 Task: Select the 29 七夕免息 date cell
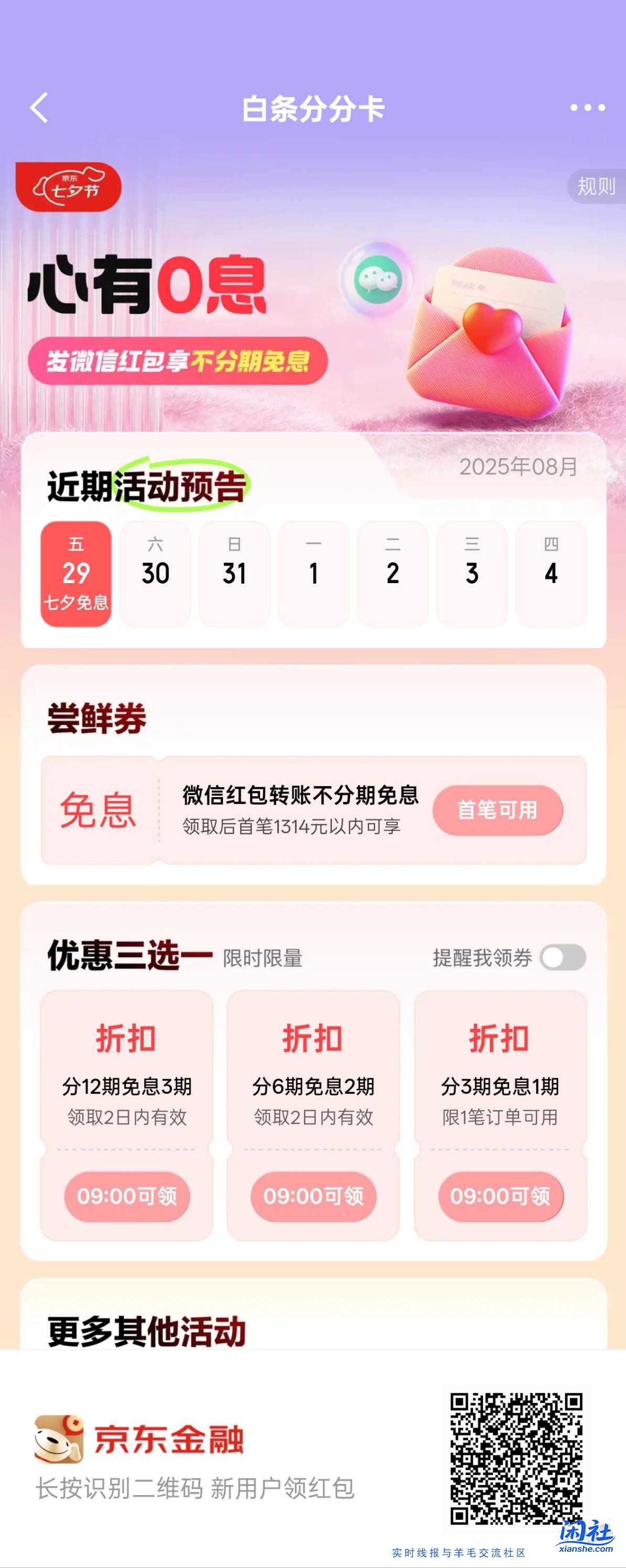pos(75,572)
